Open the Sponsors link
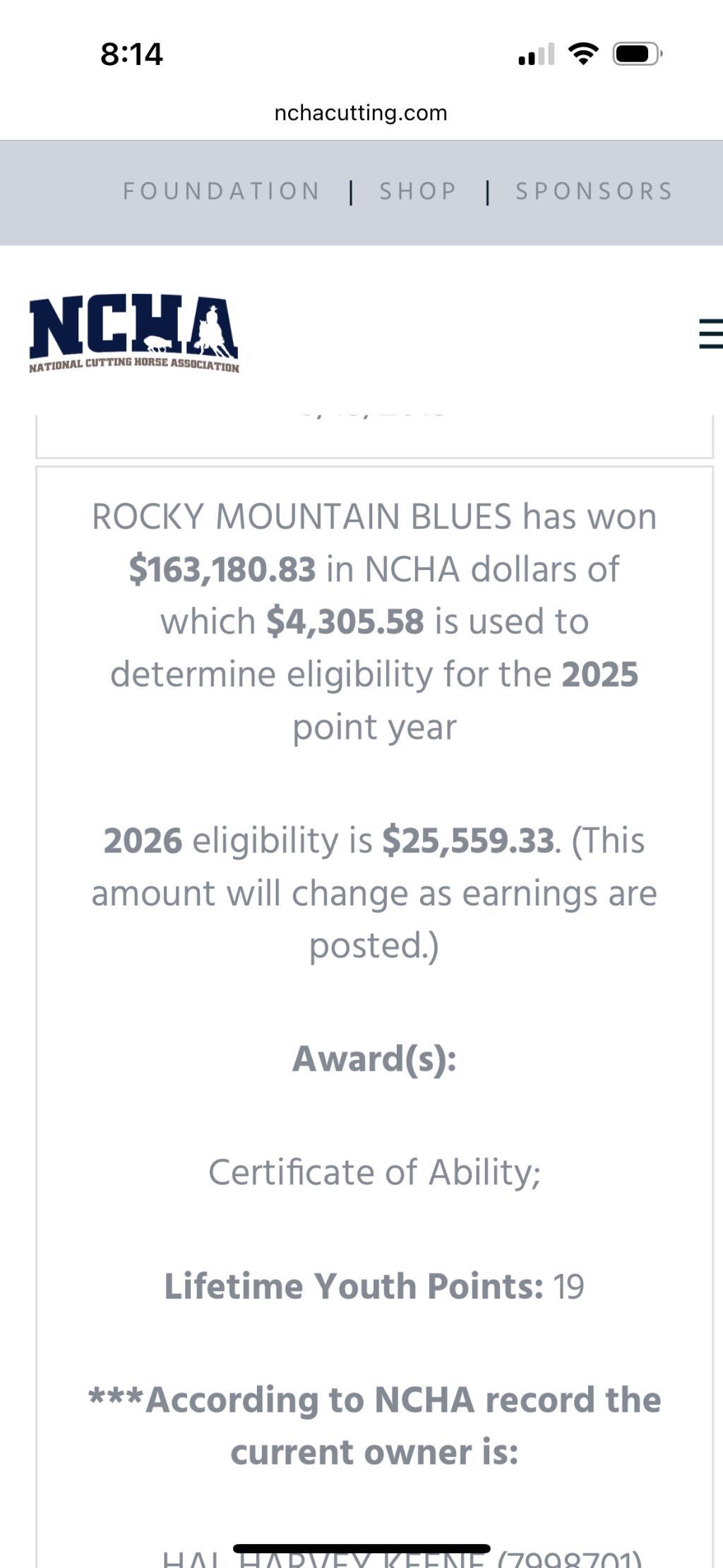 pos(594,191)
